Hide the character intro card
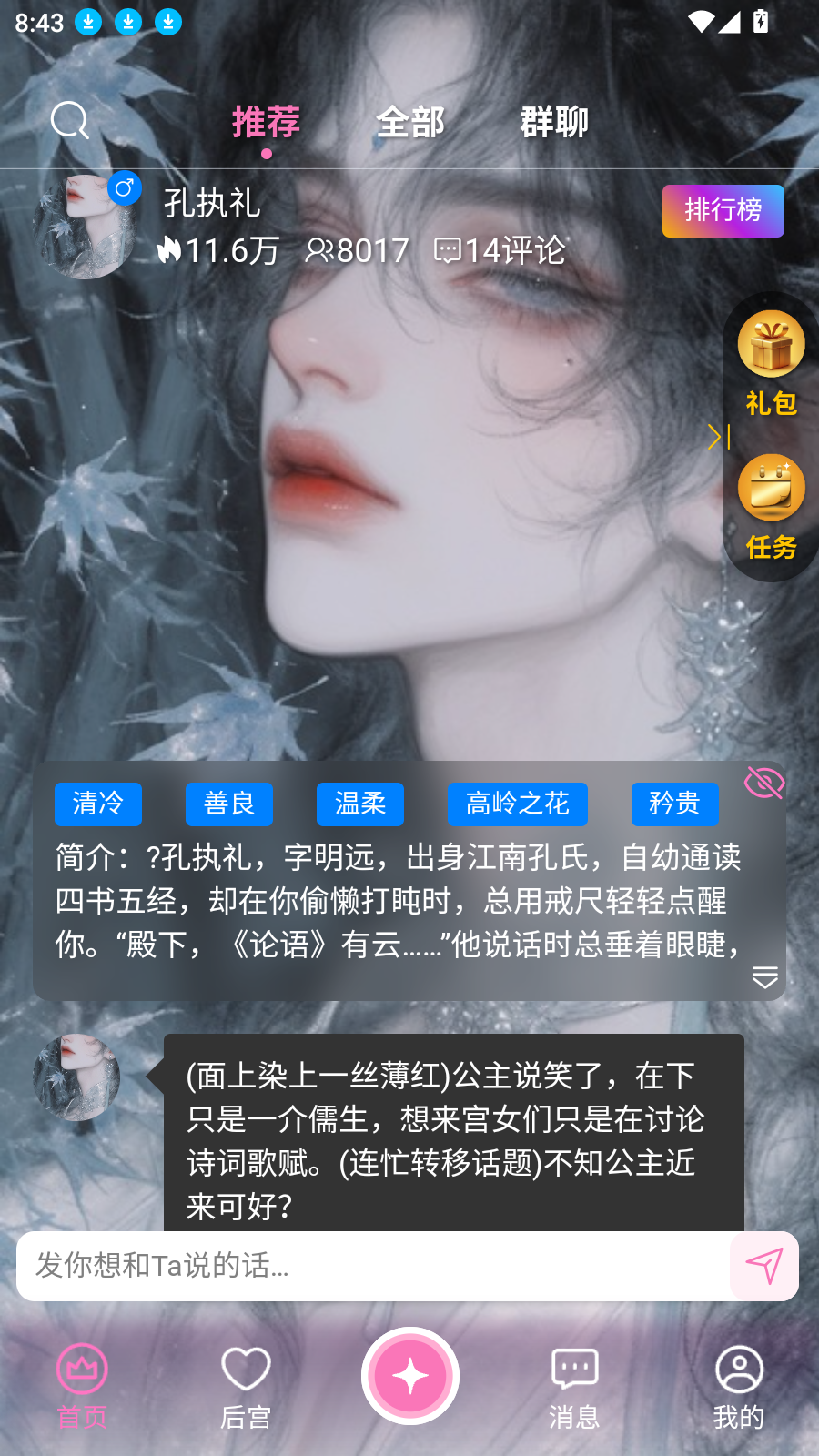The image size is (819, 1456). coord(763,783)
